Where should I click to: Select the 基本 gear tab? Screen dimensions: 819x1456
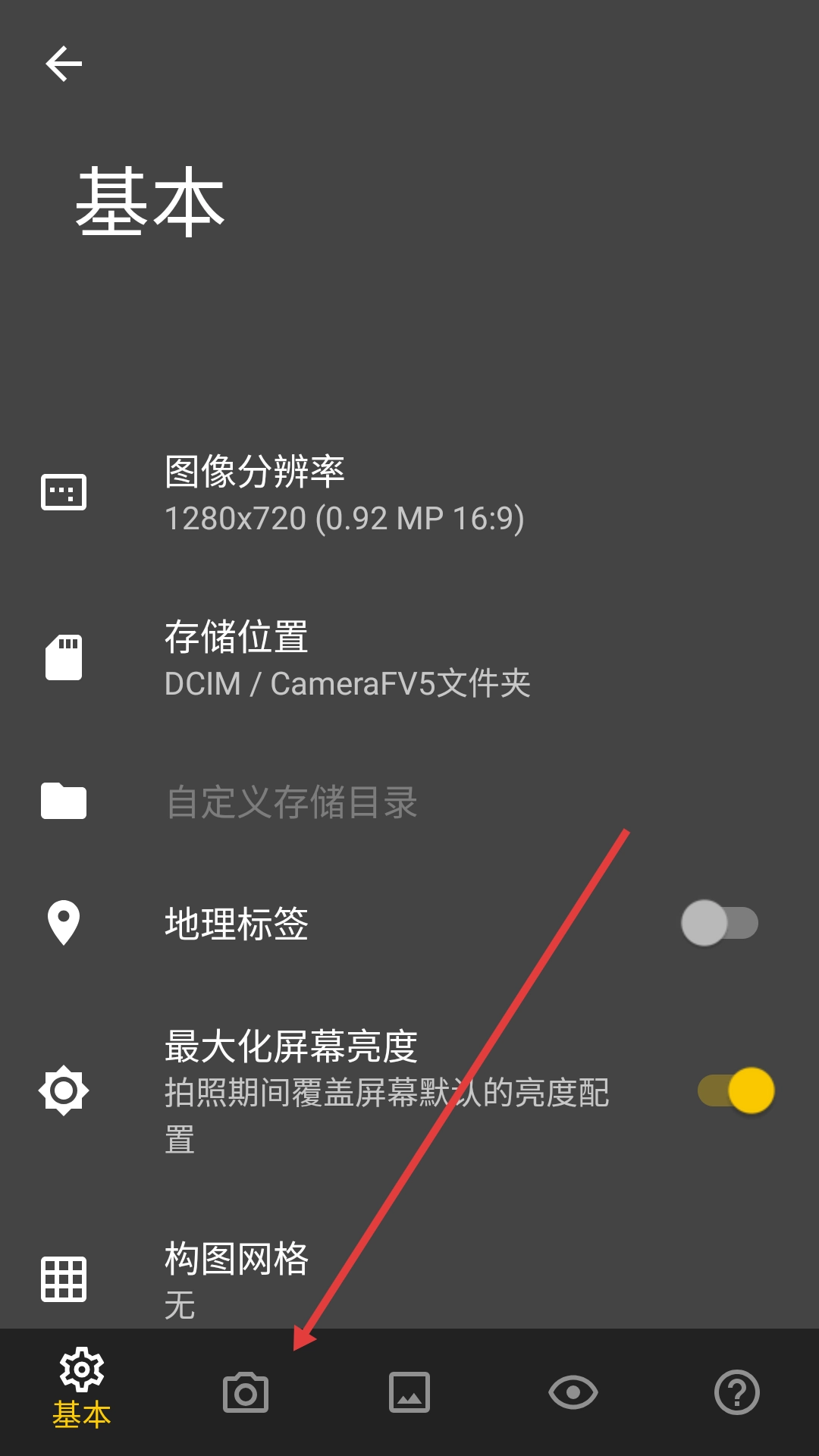point(82,1389)
